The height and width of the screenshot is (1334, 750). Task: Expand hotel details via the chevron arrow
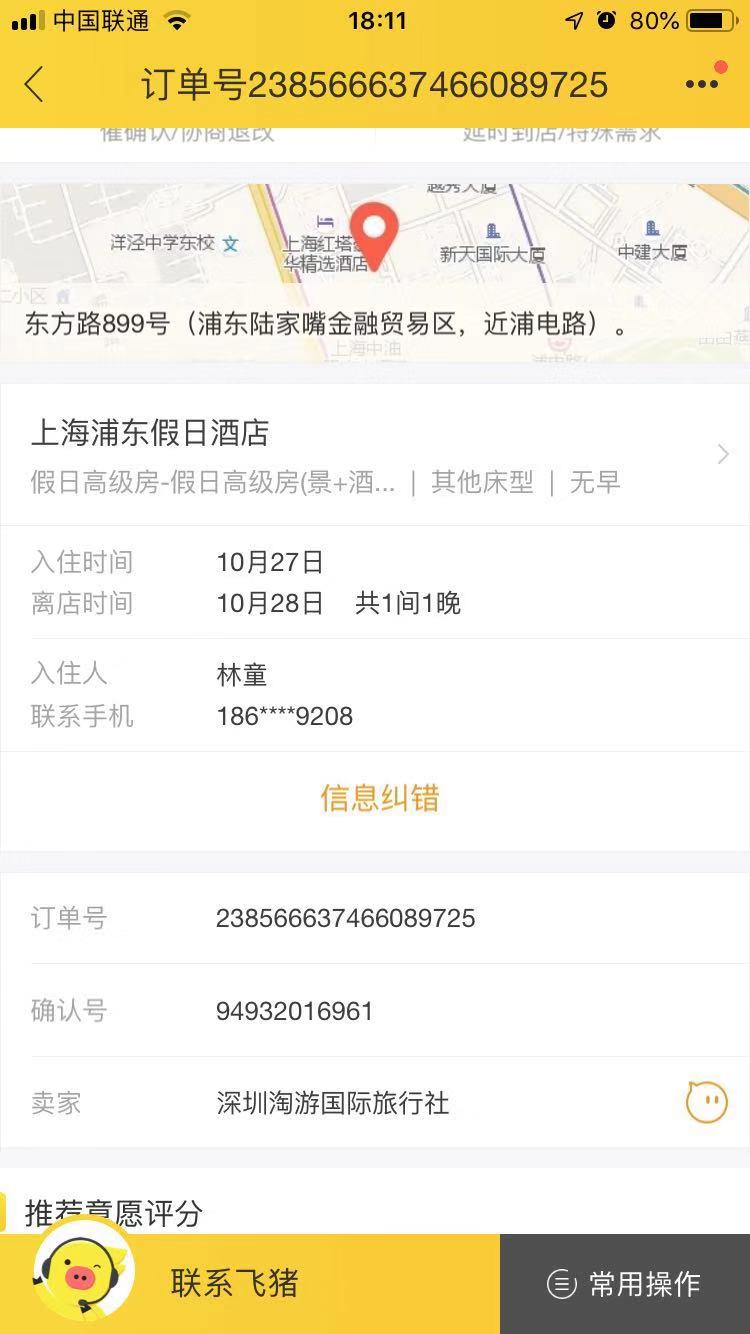pyautogui.click(x=722, y=455)
